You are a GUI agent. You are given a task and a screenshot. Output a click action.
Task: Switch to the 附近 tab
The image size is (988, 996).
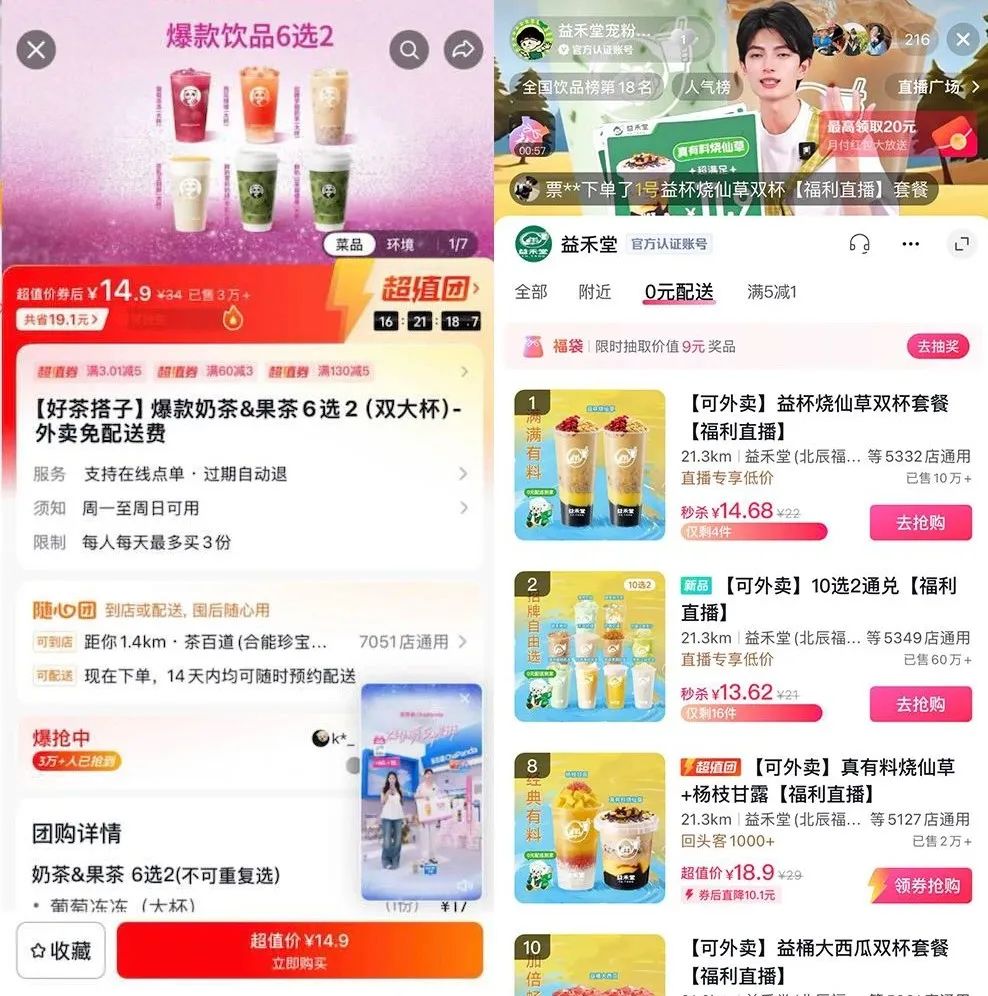(x=595, y=292)
